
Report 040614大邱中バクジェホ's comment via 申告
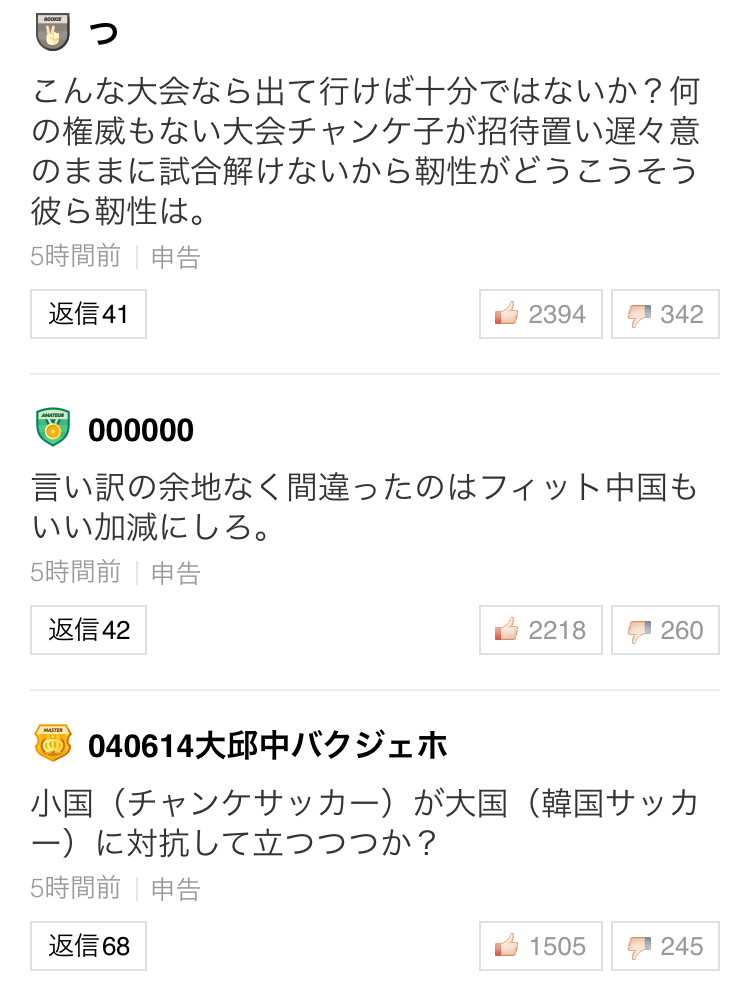coord(176,888)
